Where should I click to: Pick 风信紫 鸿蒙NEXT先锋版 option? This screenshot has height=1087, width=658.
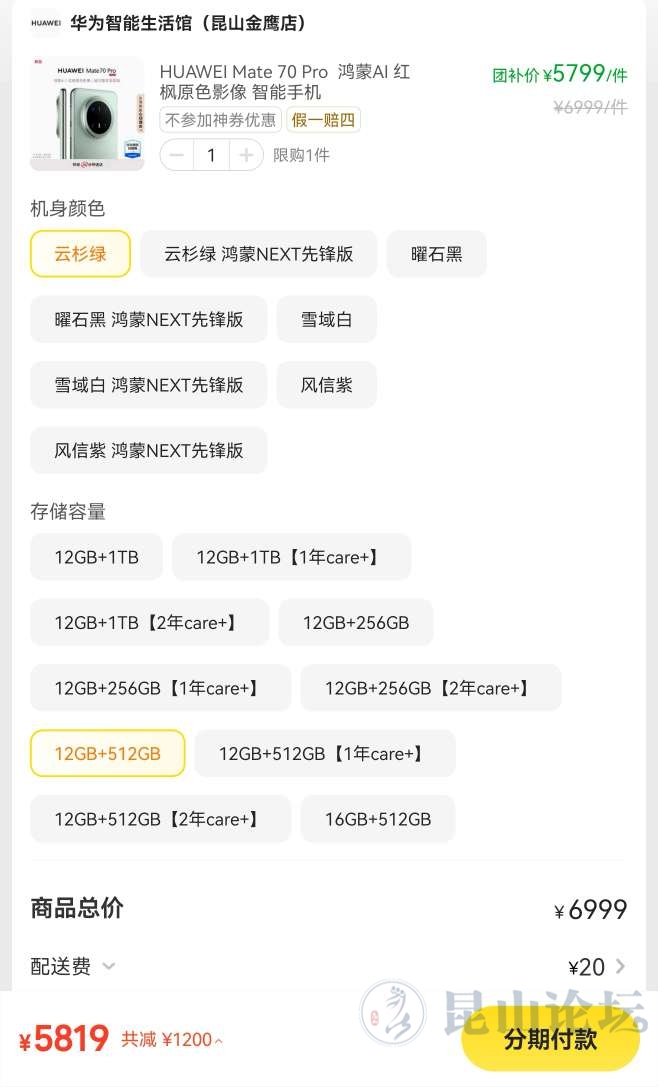[148, 451]
